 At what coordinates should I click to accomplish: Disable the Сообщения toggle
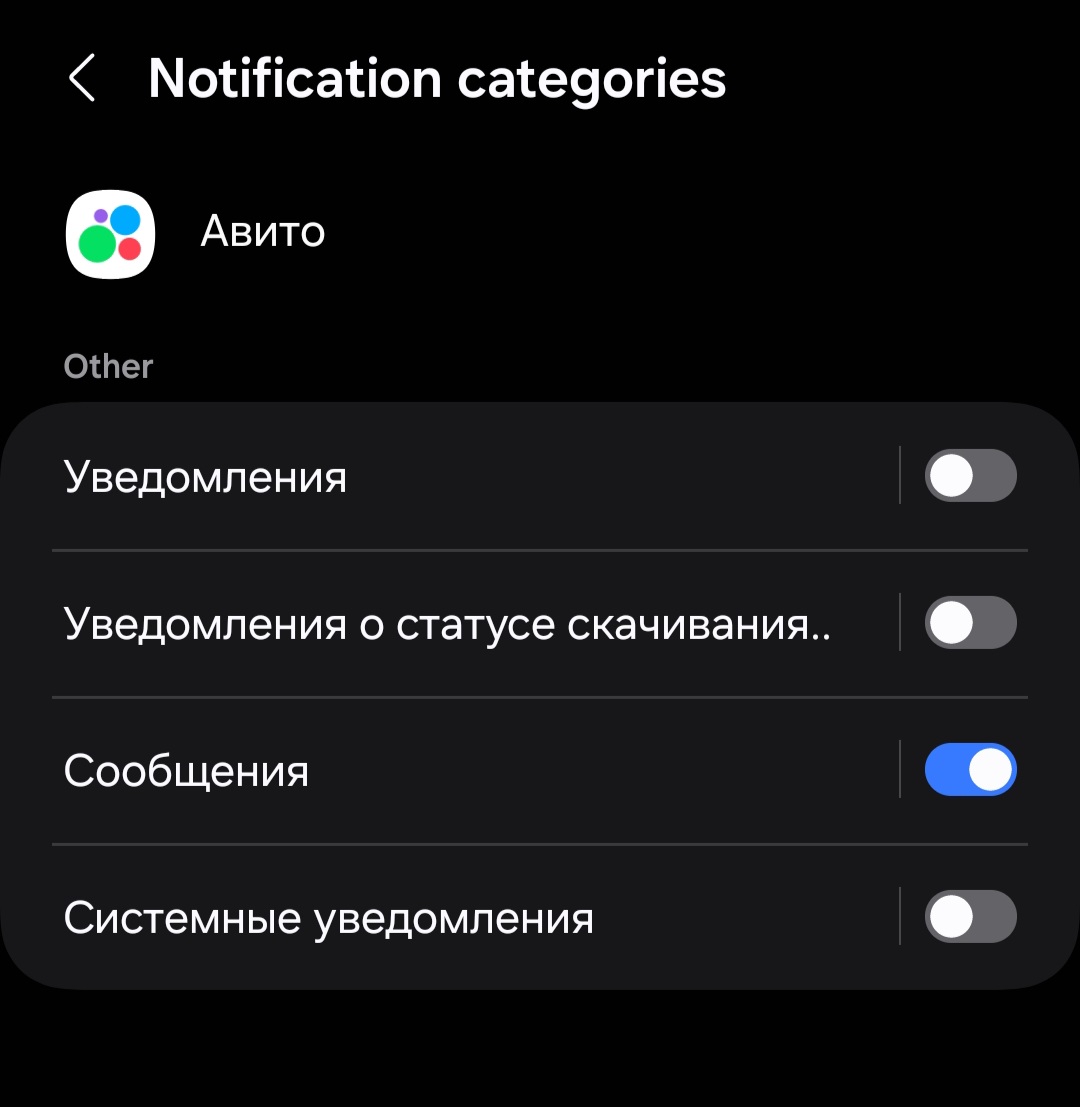coord(969,770)
